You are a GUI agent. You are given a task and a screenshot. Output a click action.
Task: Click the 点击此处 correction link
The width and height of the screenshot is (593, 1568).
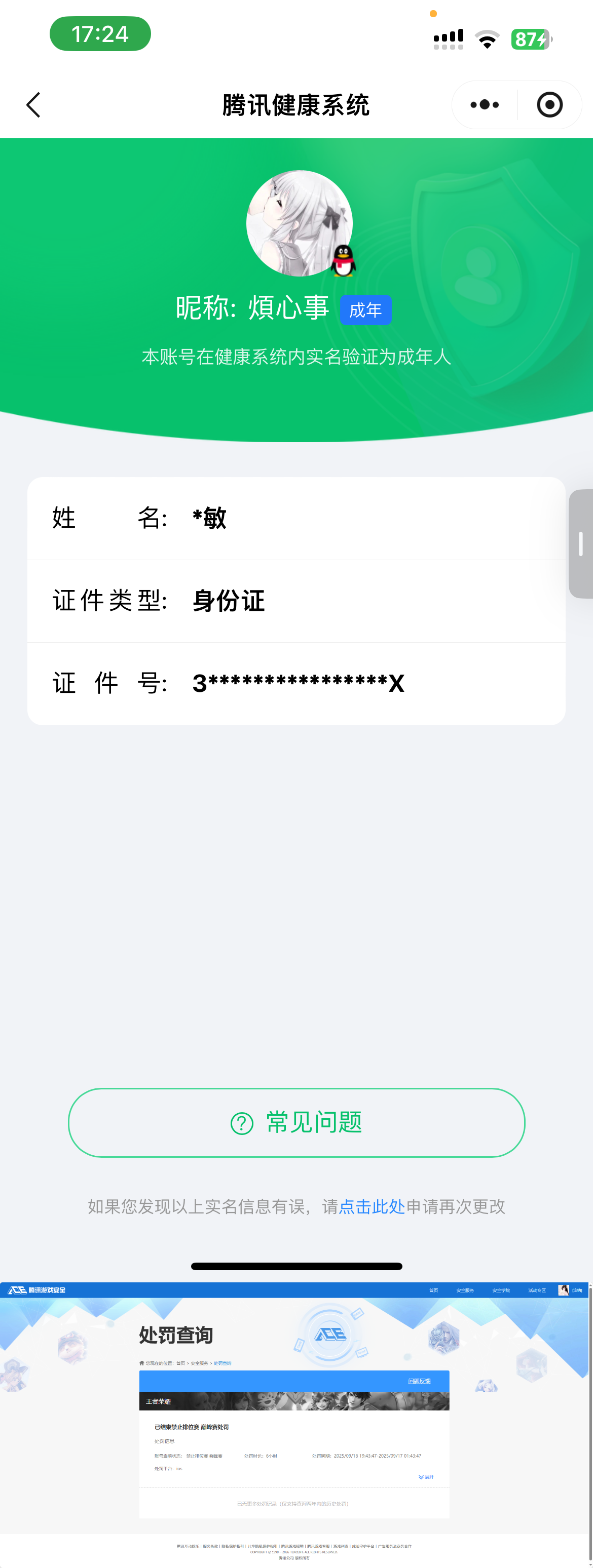tap(373, 1207)
